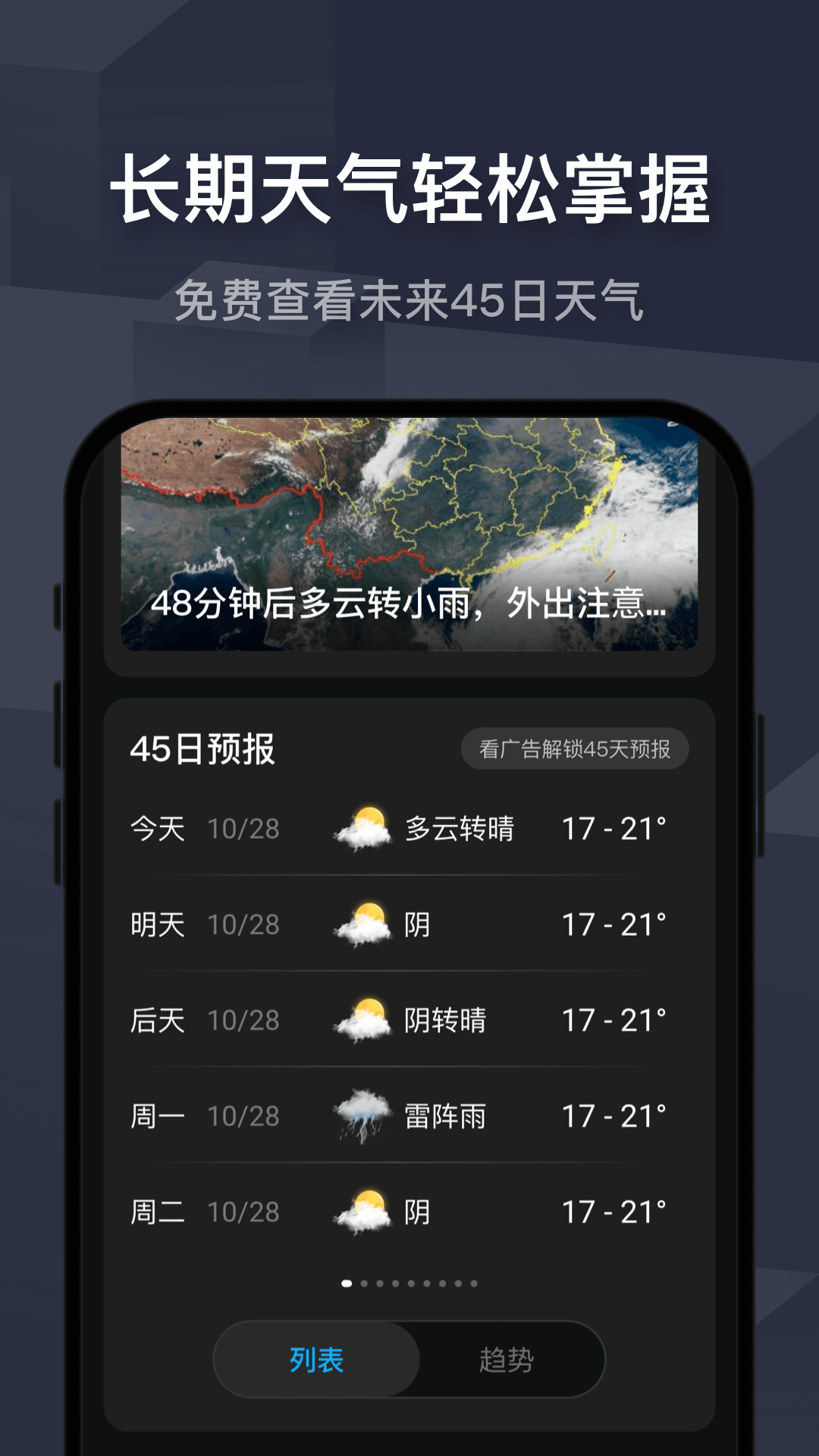Tap today's 17 - 21° temperature range
Viewport: 819px width, 1456px height.
click(x=614, y=830)
